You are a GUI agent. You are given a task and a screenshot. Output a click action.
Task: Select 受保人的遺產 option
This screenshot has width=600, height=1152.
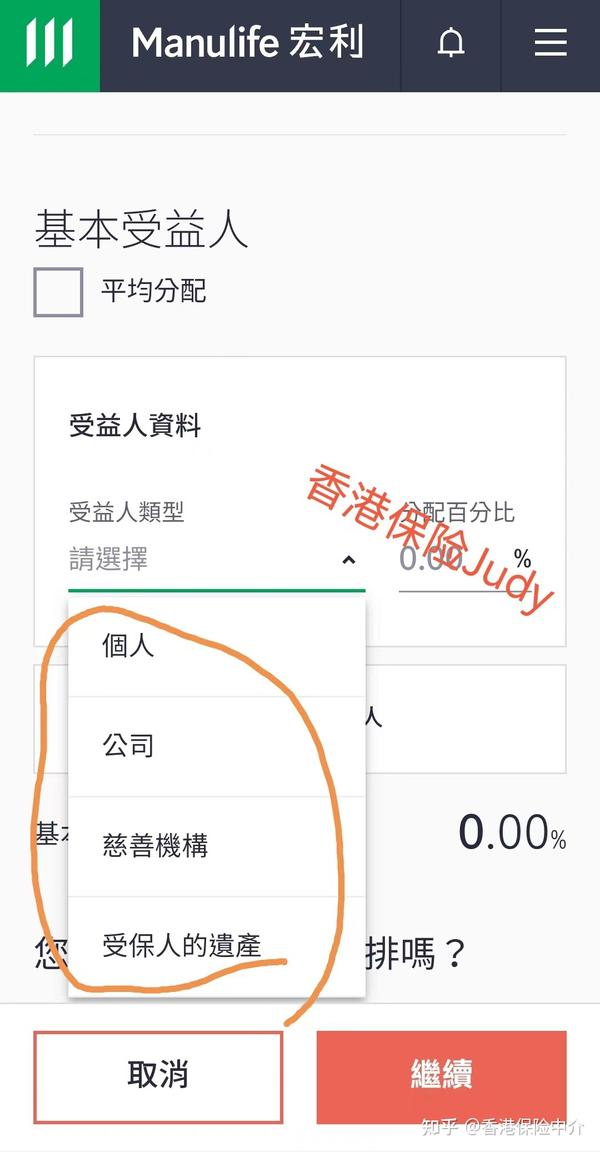click(217, 946)
